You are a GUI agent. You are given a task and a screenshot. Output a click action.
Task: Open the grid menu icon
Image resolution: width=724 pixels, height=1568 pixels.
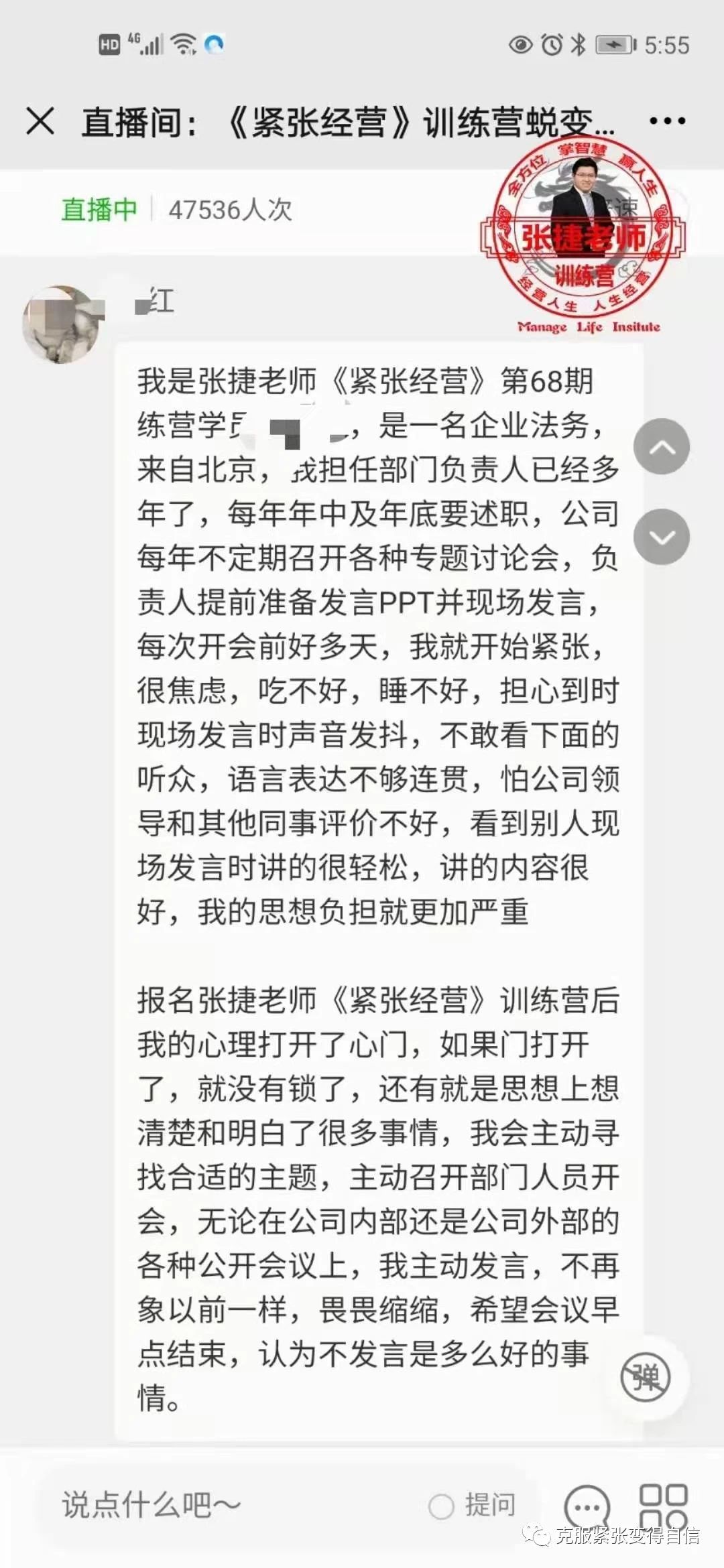tap(663, 1506)
